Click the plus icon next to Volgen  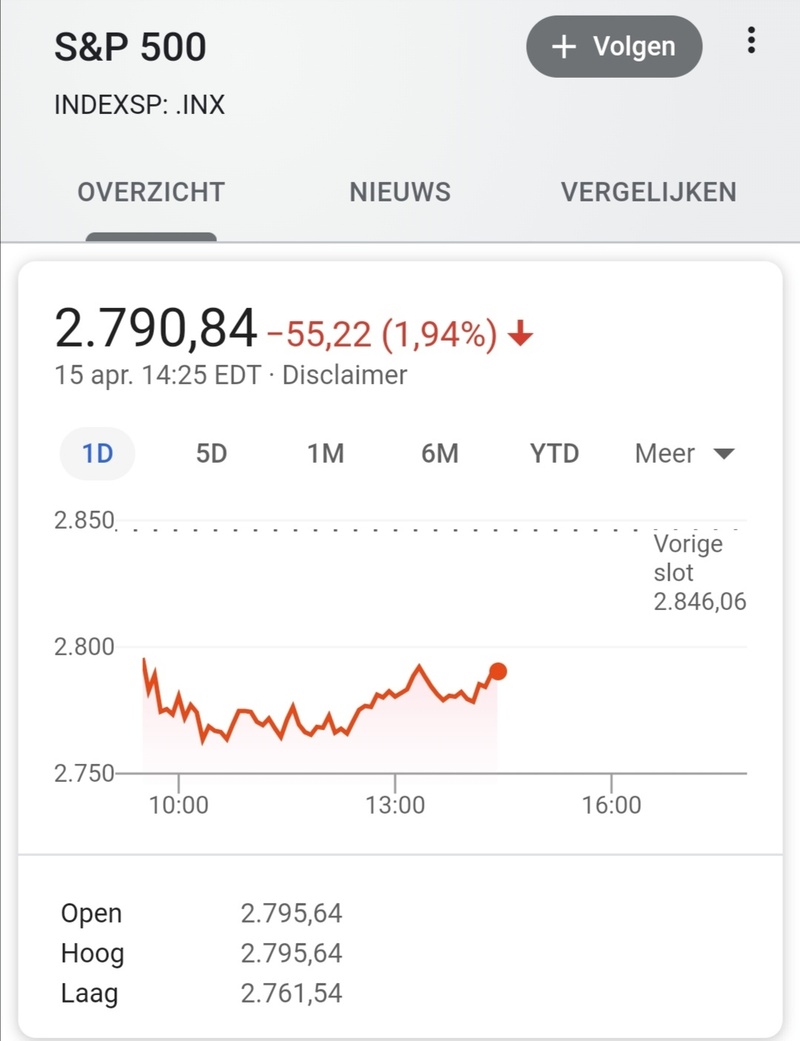565,46
